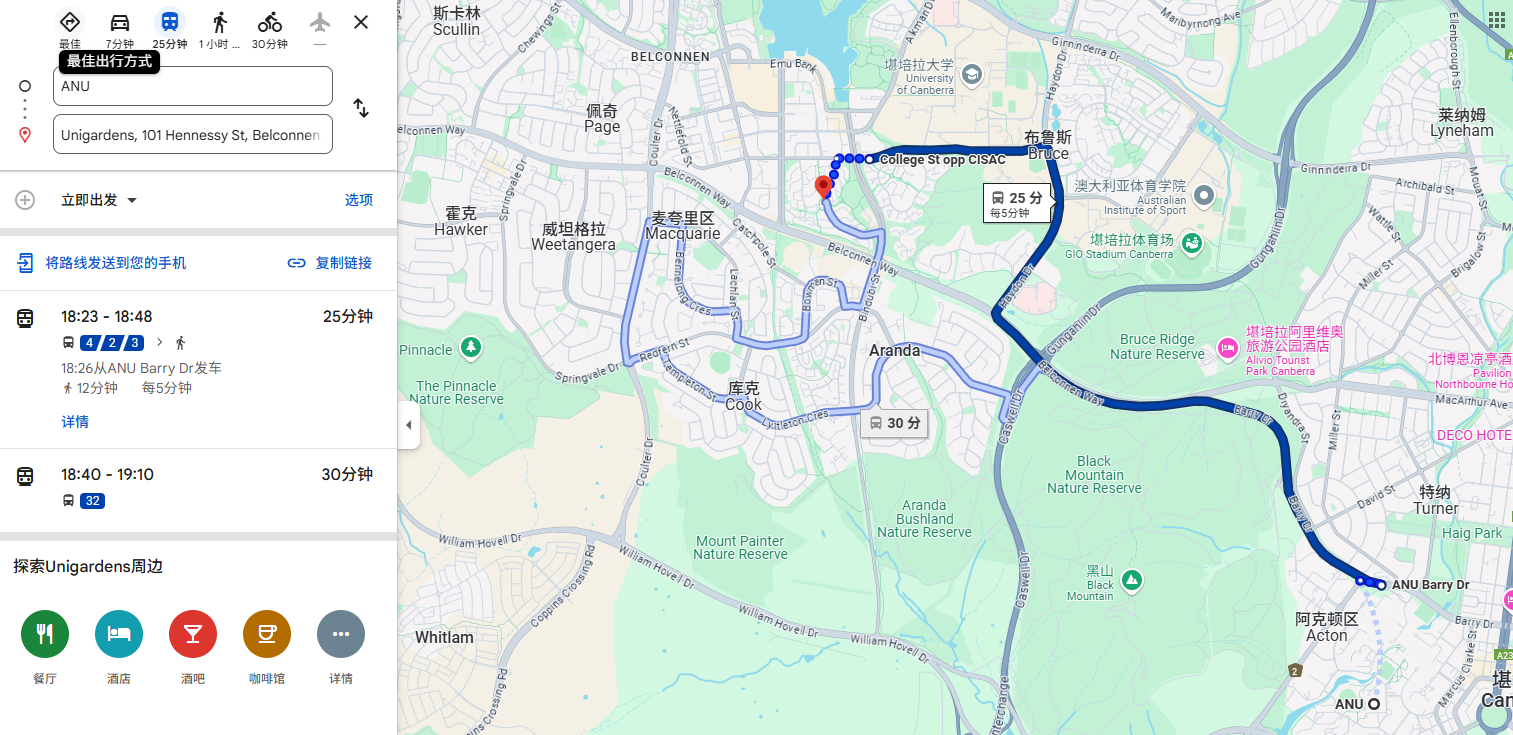This screenshot has height=735, width=1513.
Task: Explore 餐厅 near Unigardens
Action: (45, 634)
